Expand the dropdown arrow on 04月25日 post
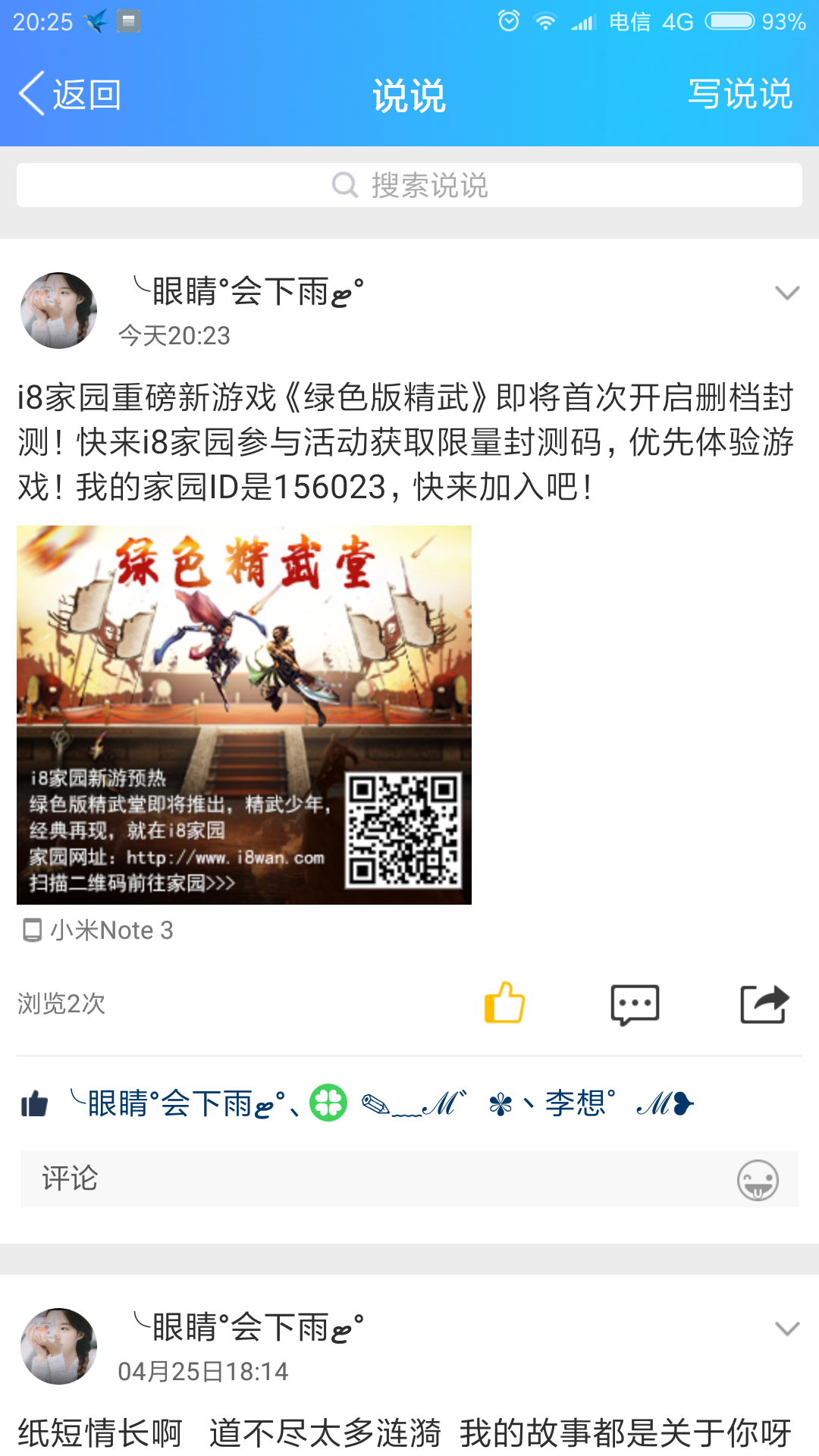Image resolution: width=819 pixels, height=1456 pixels. tap(787, 1329)
